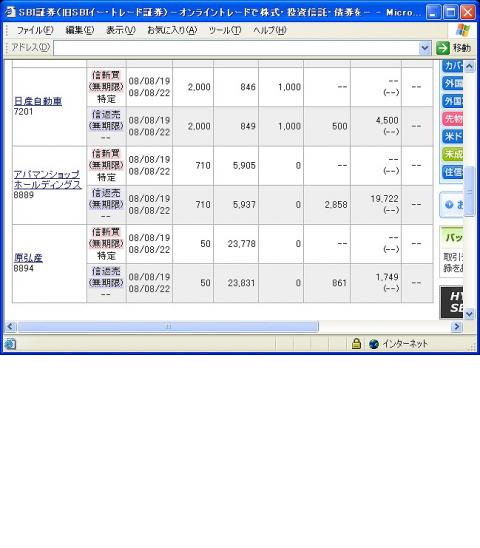480x548 pixels.
Task: Click the vertical scrollbar up arrow
Action: (x=469, y=65)
